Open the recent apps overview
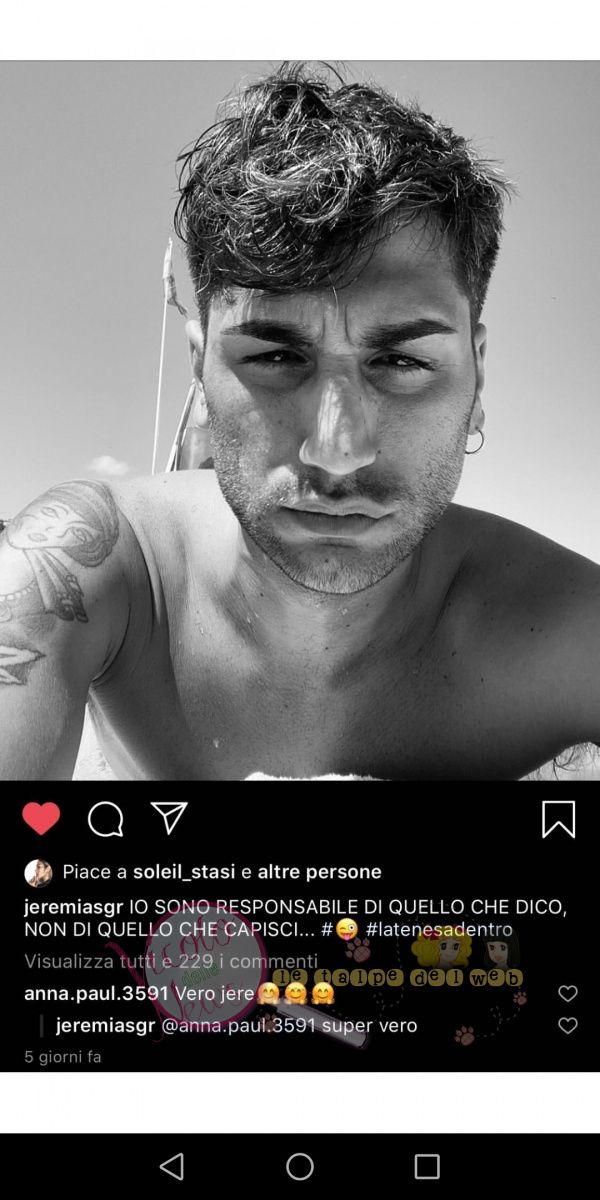The height and width of the screenshot is (1200, 600). (x=427, y=1166)
